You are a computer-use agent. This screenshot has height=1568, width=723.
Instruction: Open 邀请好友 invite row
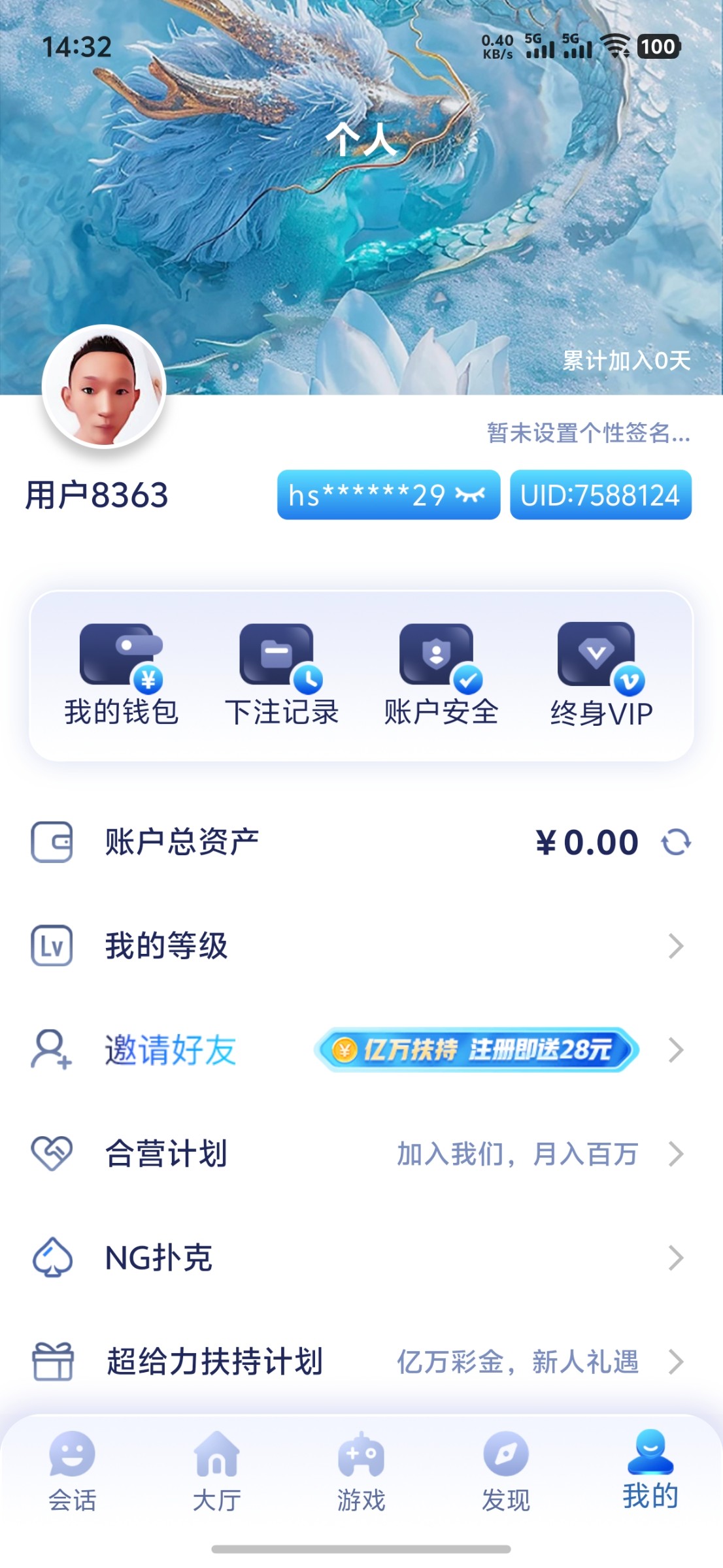[361, 1050]
